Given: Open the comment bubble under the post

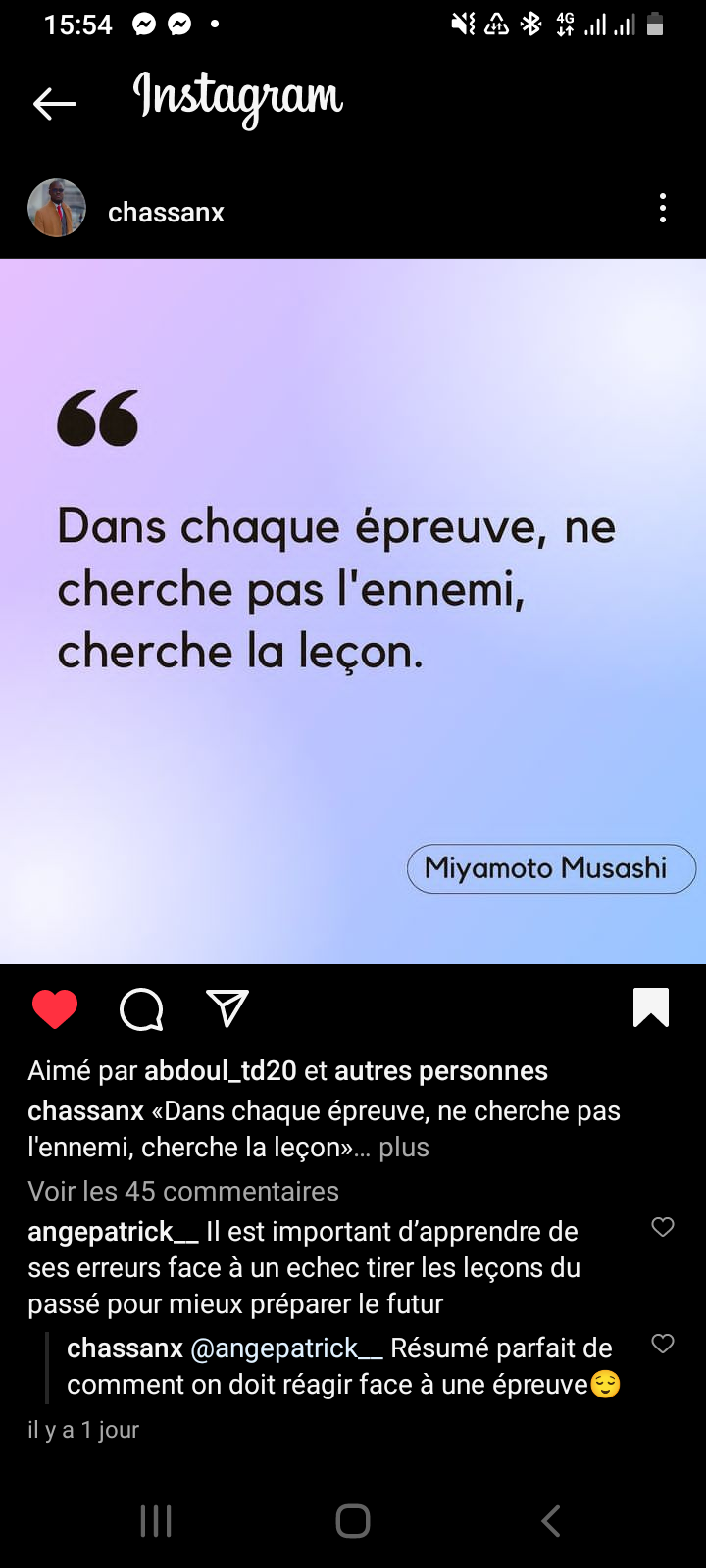Looking at the screenshot, I should (x=141, y=1008).
